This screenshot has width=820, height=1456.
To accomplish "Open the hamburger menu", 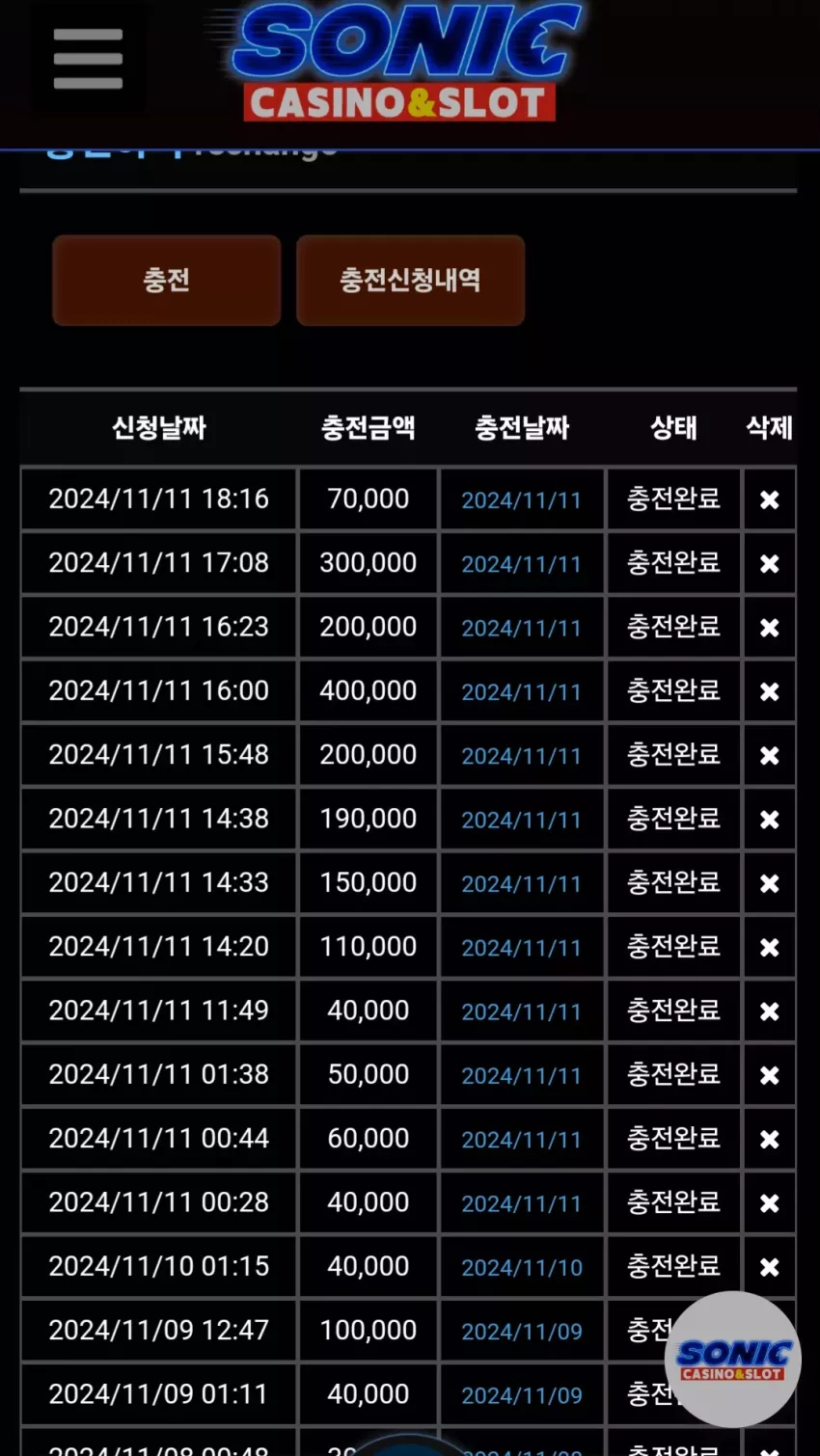I will pyautogui.click(x=88, y=58).
